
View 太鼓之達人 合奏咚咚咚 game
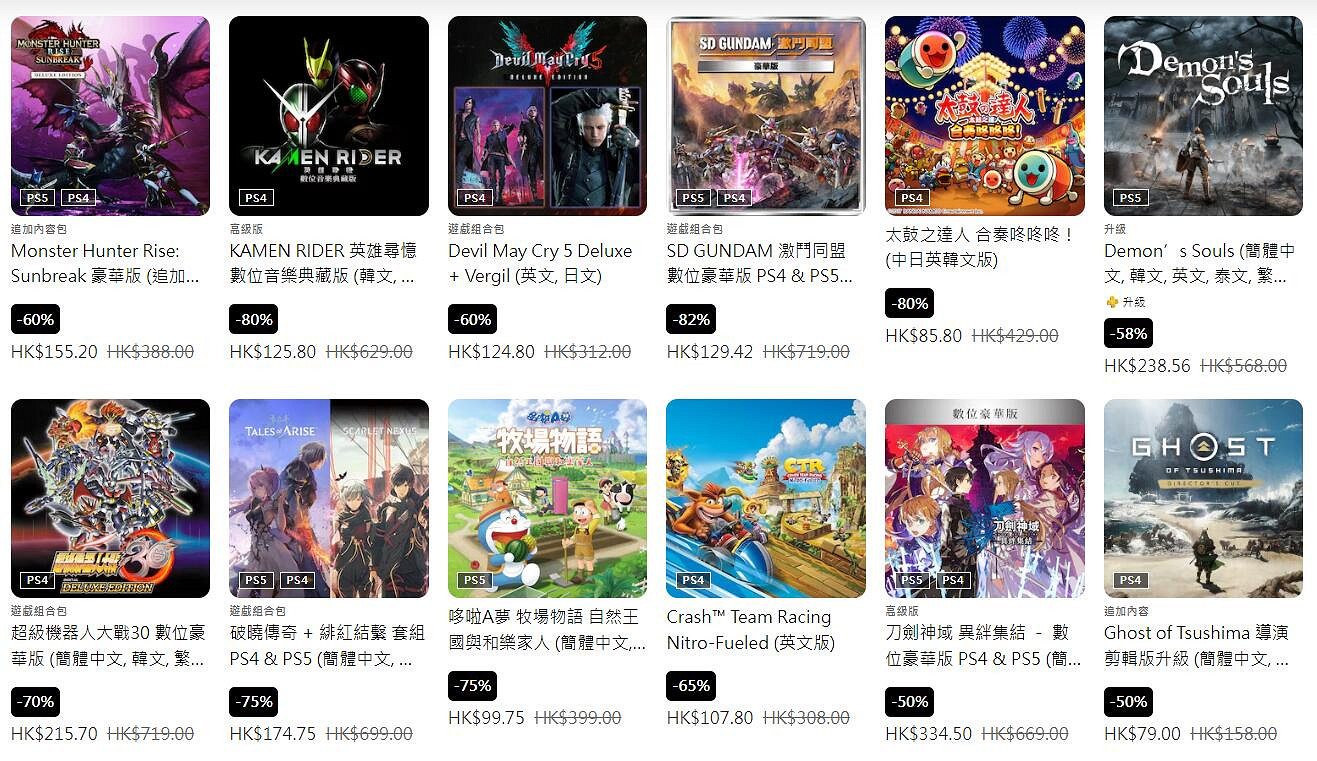pyautogui.click(x=984, y=116)
